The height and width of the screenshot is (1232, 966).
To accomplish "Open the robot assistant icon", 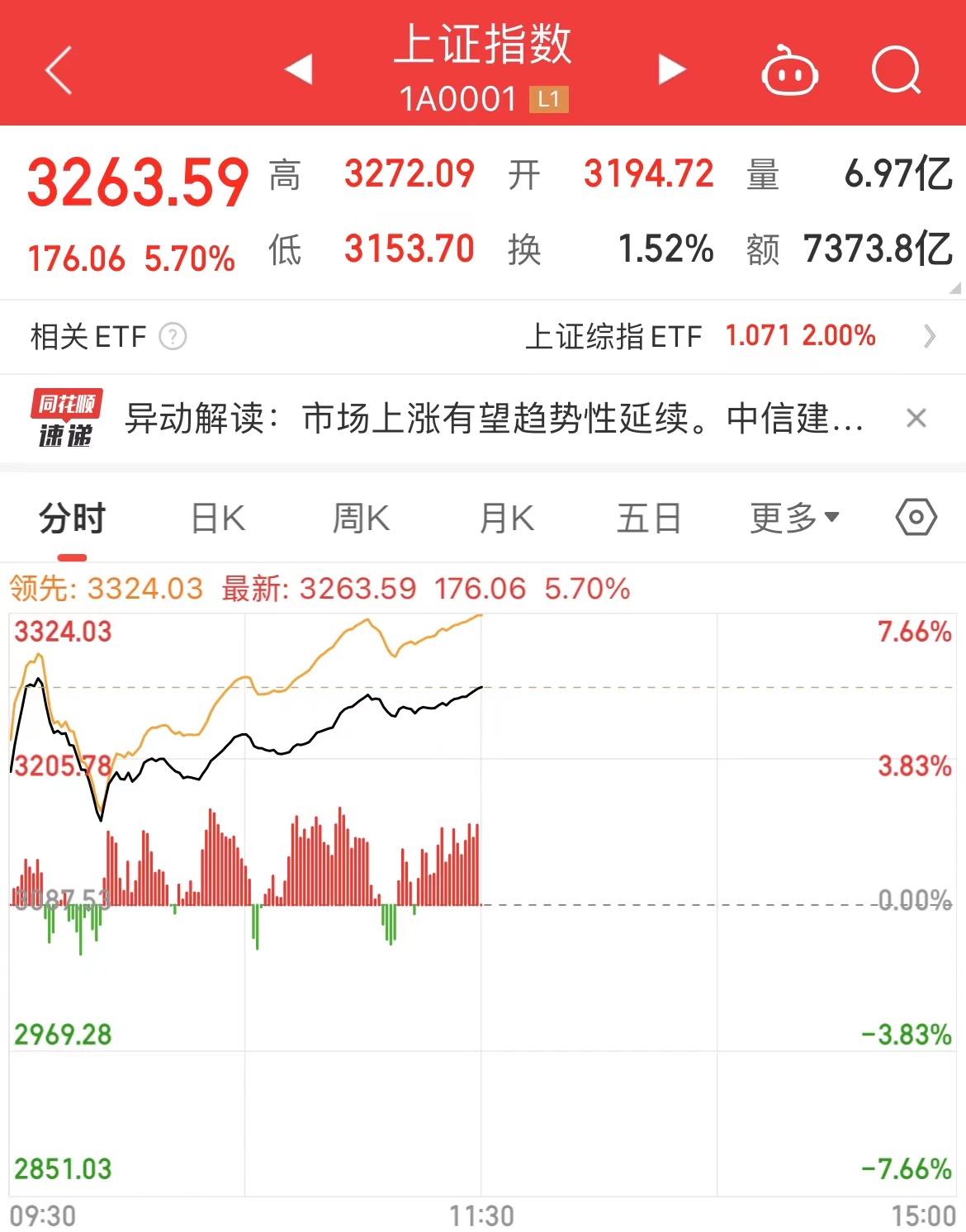I will coord(788,72).
